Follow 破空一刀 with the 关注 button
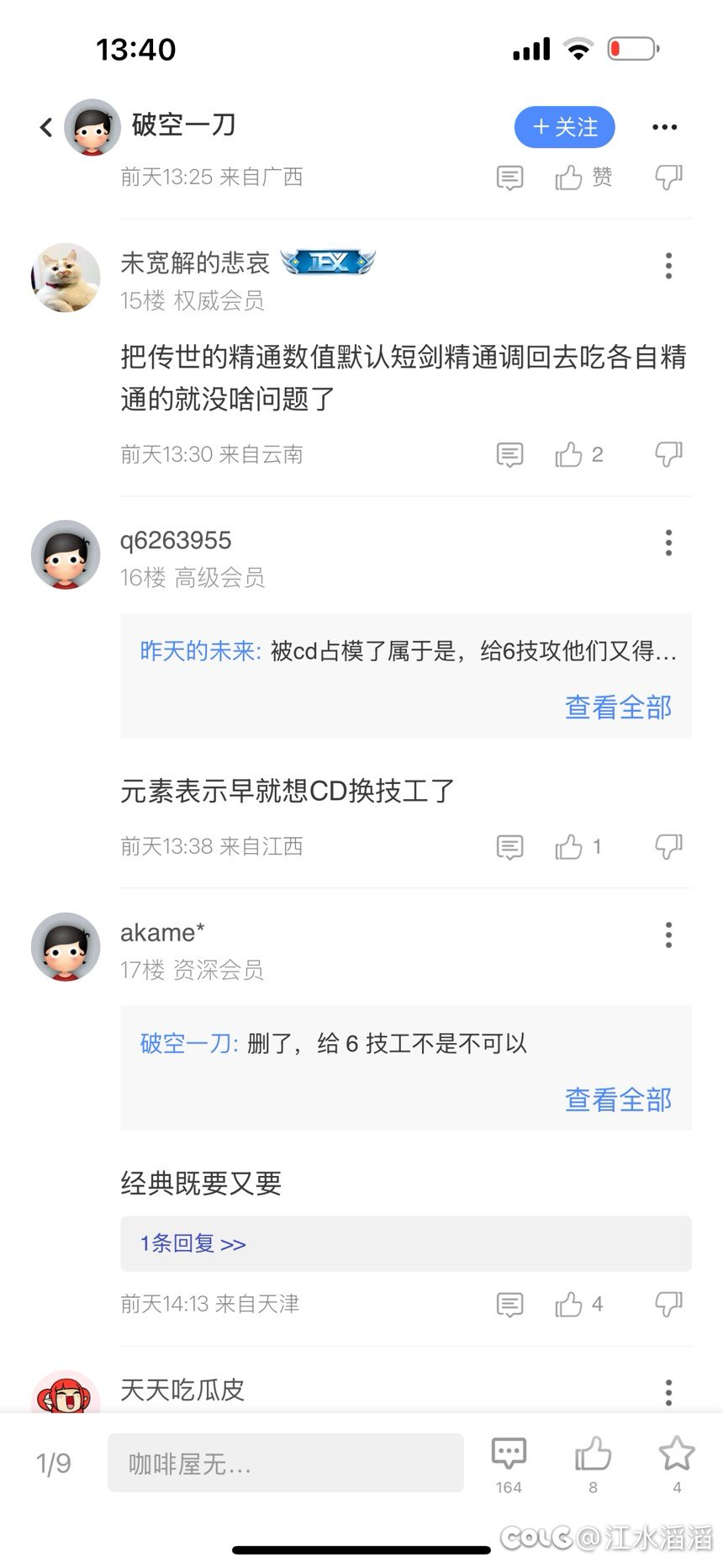Screen dimensions: 723x1568 click(x=565, y=127)
